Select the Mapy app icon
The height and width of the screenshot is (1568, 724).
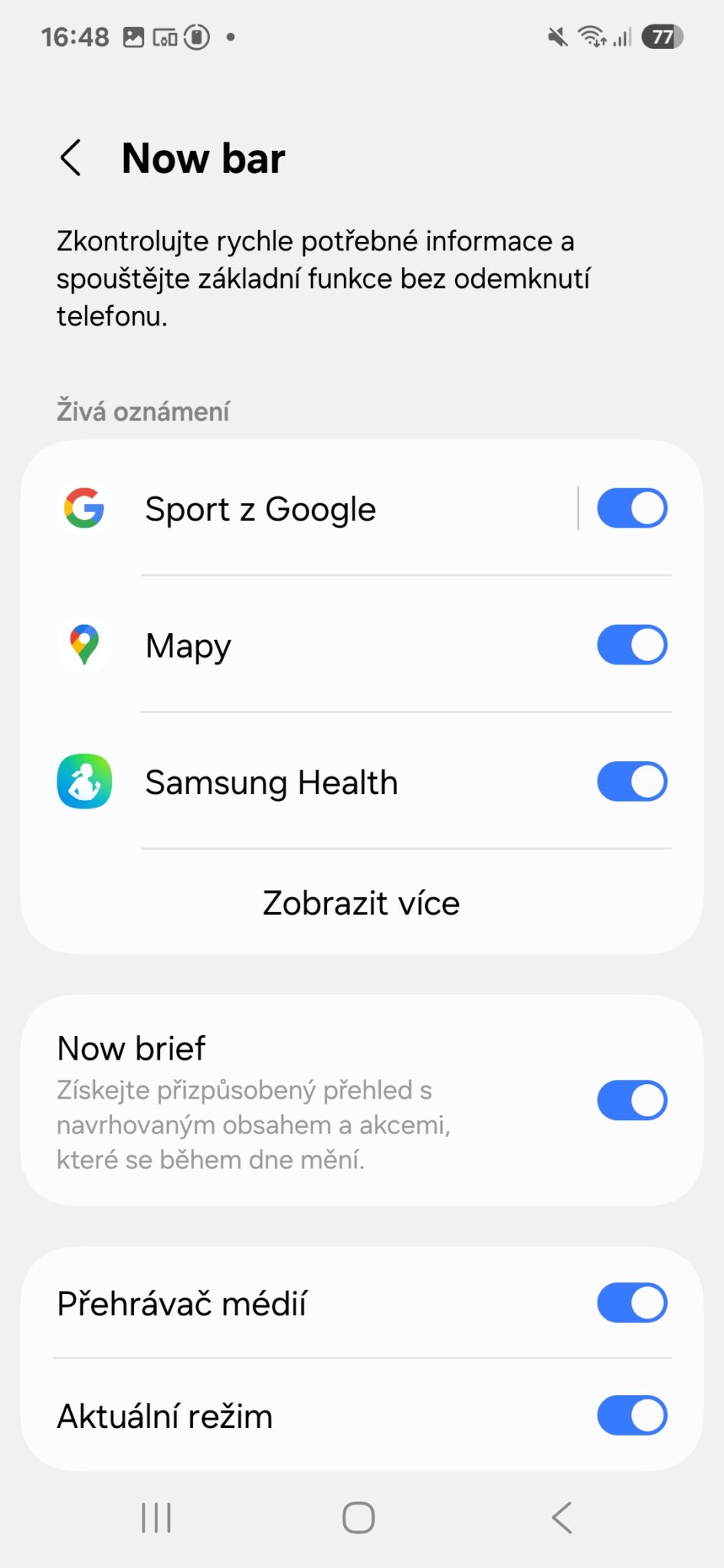tap(84, 645)
